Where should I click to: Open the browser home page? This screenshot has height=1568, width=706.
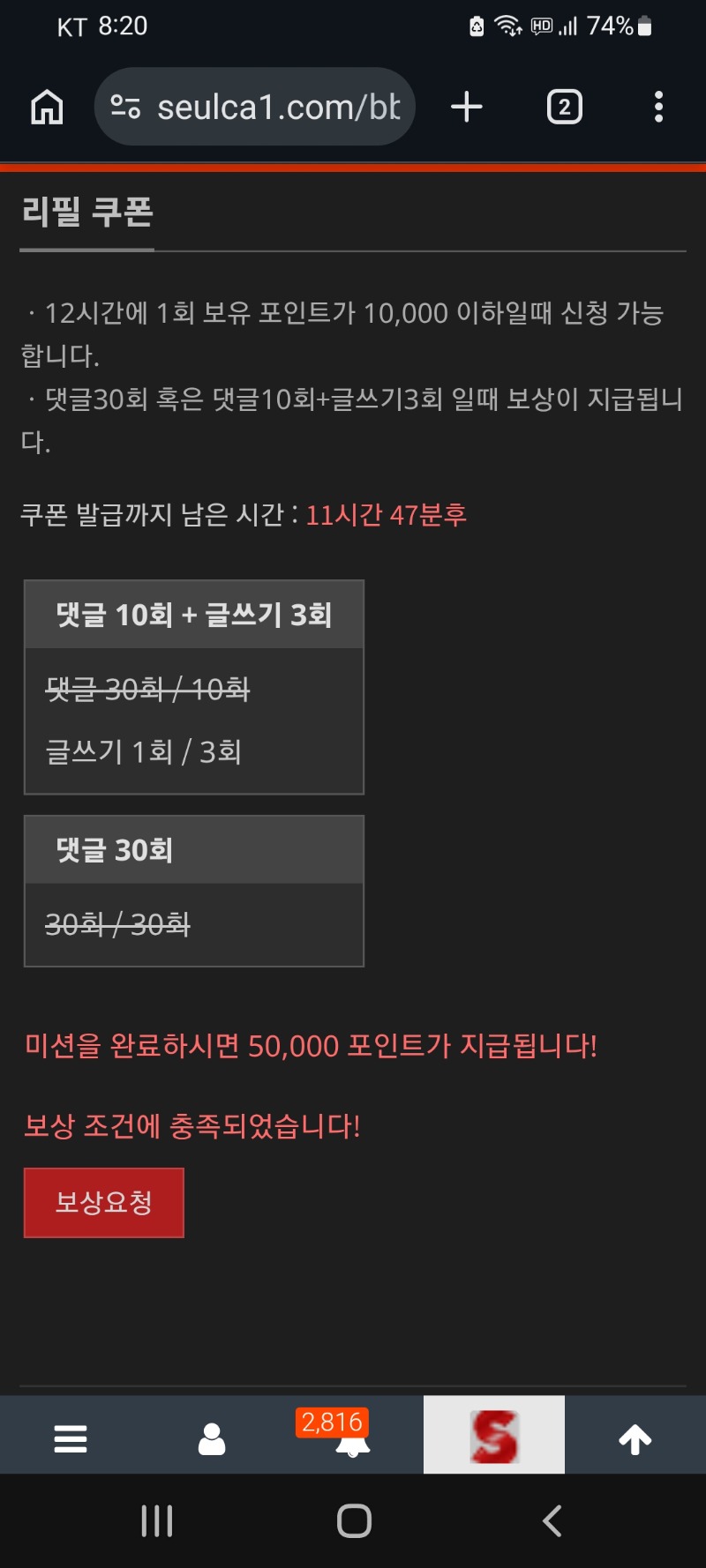(x=47, y=108)
